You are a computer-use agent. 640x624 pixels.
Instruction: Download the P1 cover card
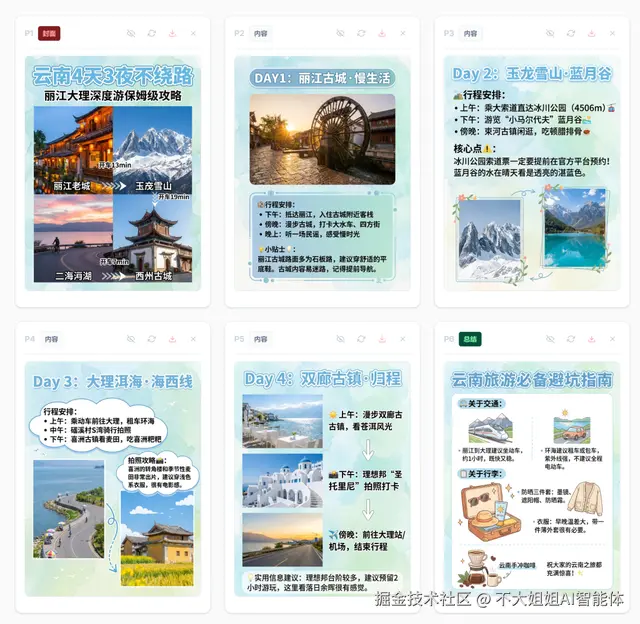tap(172, 33)
